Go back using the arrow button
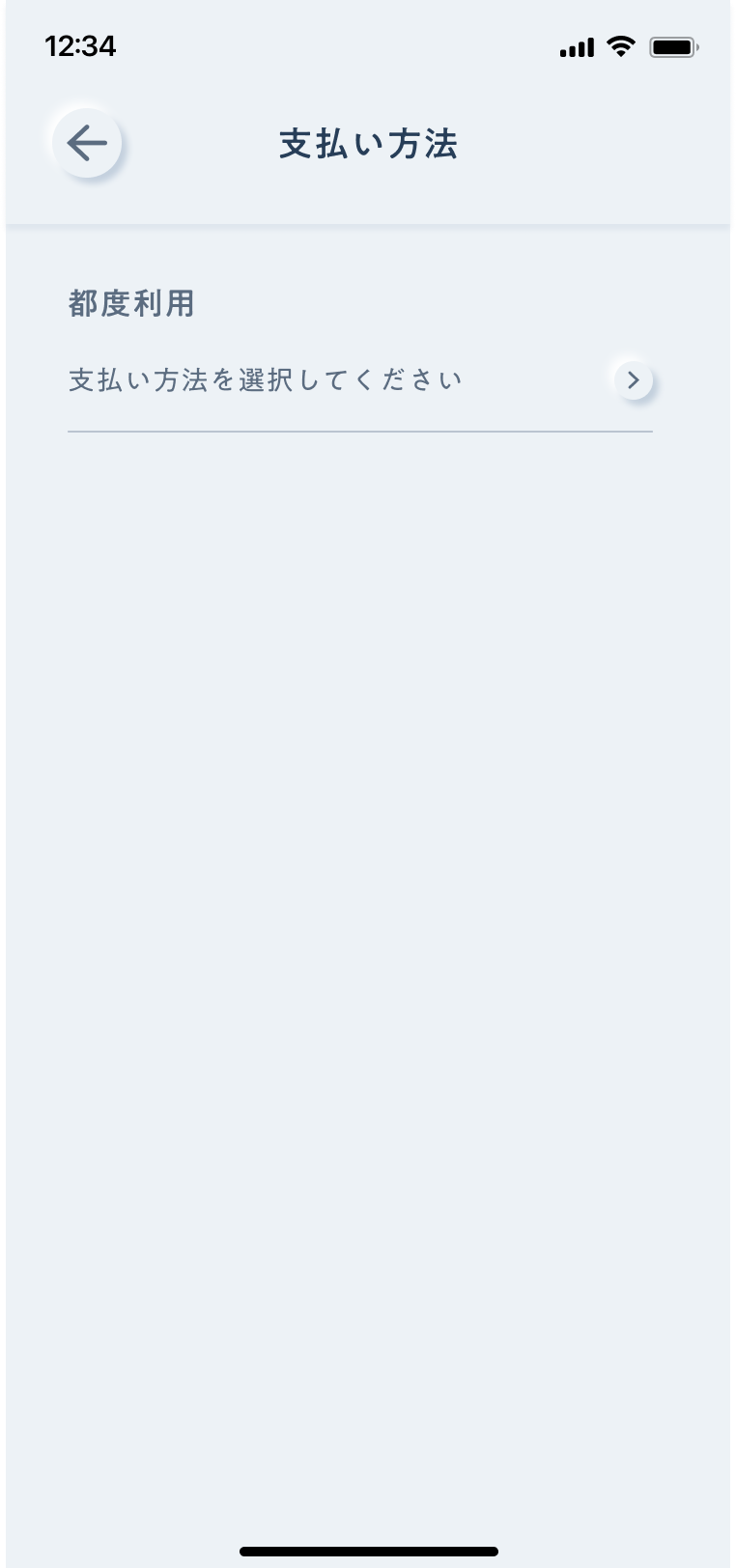This screenshot has width=736, height=1568. click(x=87, y=144)
